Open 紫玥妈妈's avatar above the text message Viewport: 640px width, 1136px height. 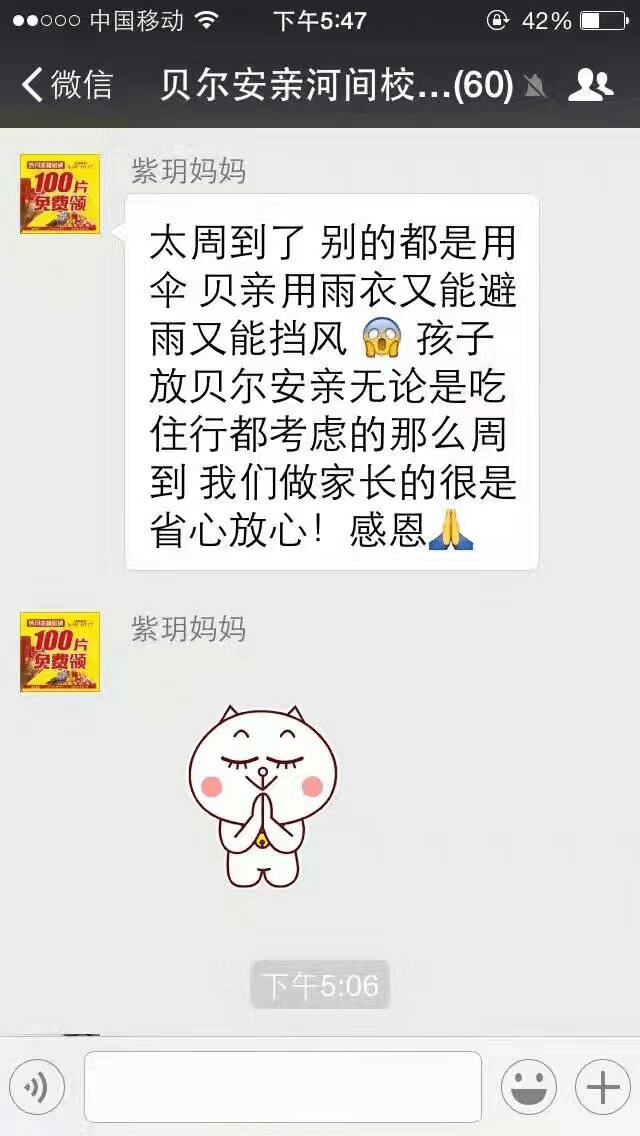point(60,194)
